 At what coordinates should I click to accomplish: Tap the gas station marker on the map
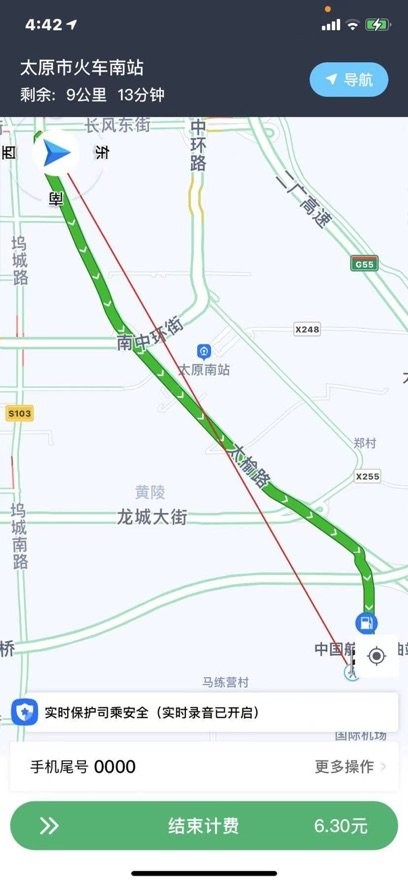[x=366, y=623]
